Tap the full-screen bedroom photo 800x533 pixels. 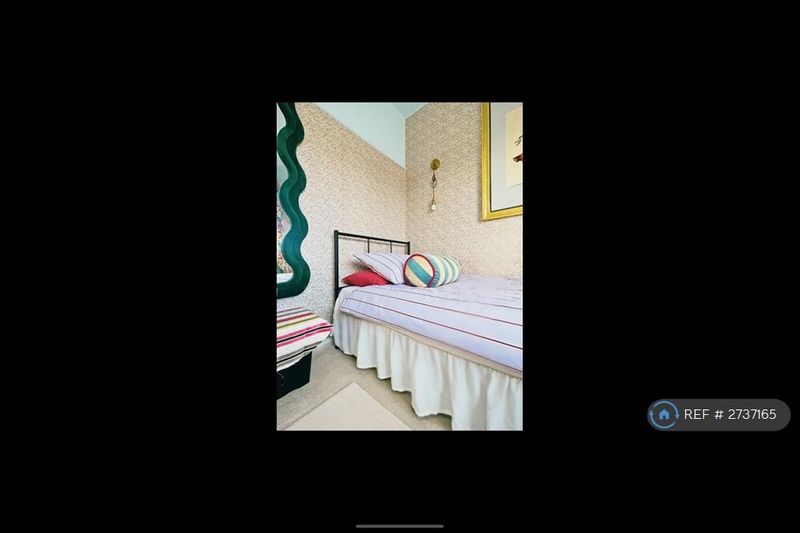tap(399, 266)
